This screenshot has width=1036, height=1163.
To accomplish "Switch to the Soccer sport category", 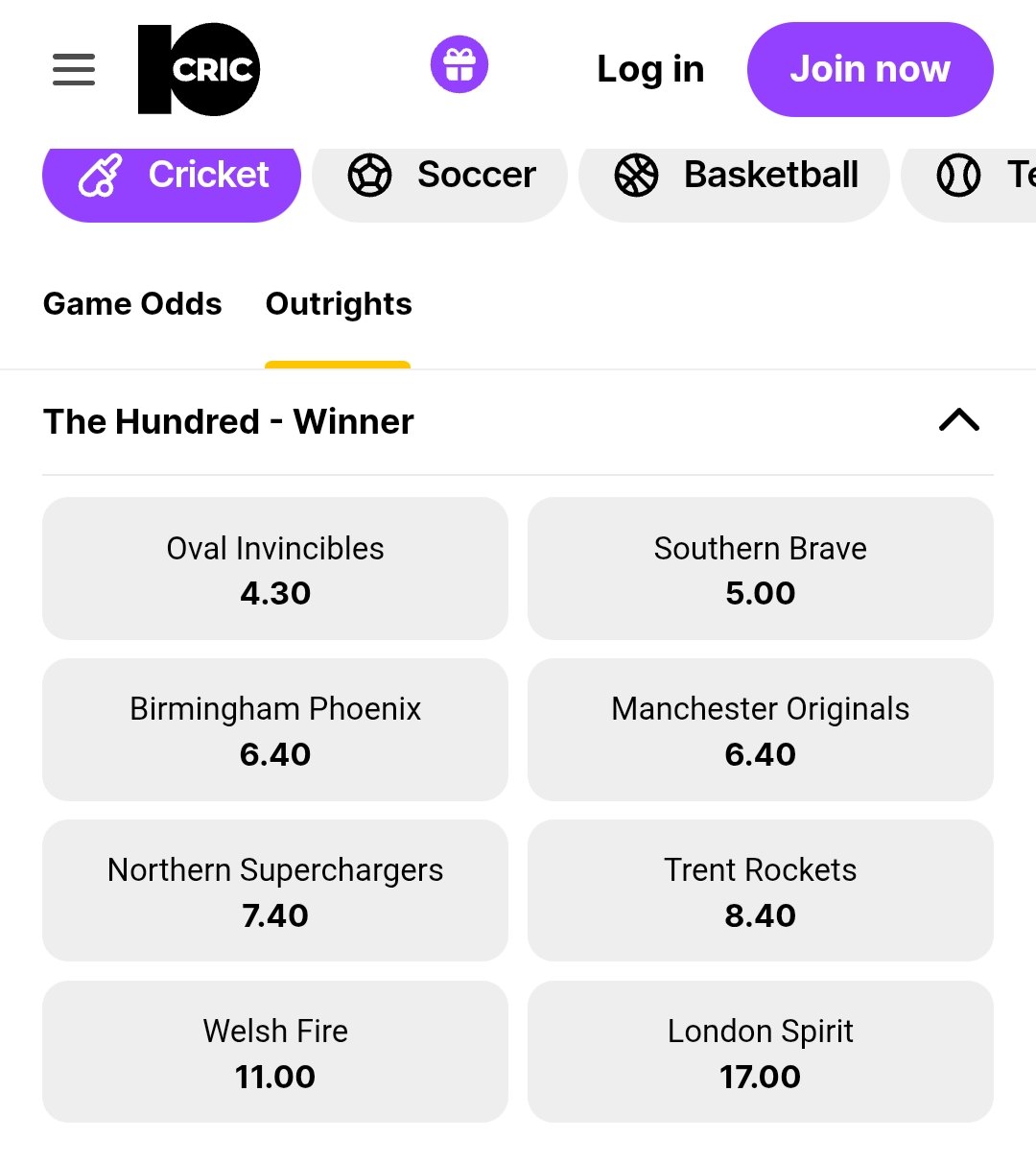I will point(438,176).
